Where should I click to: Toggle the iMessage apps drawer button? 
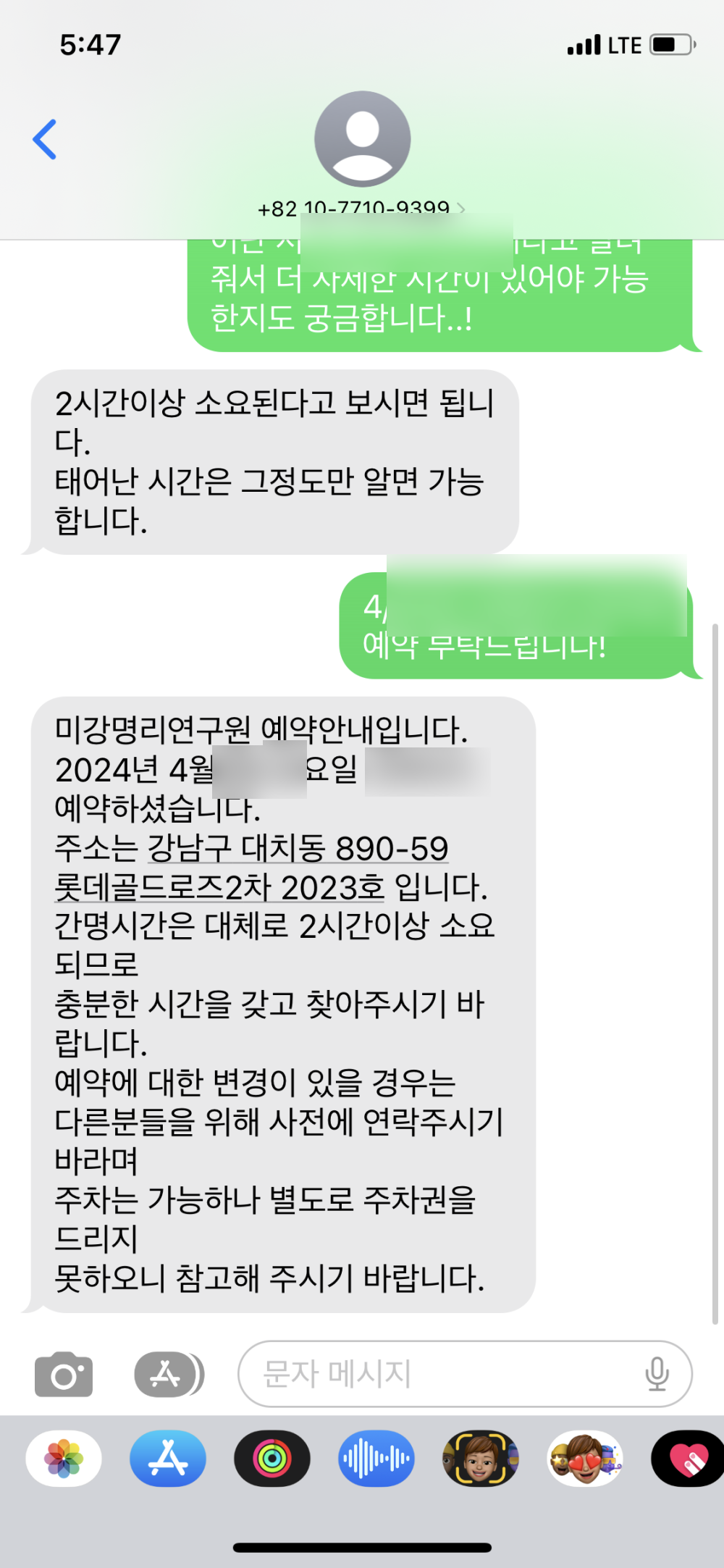tap(169, 1374)
